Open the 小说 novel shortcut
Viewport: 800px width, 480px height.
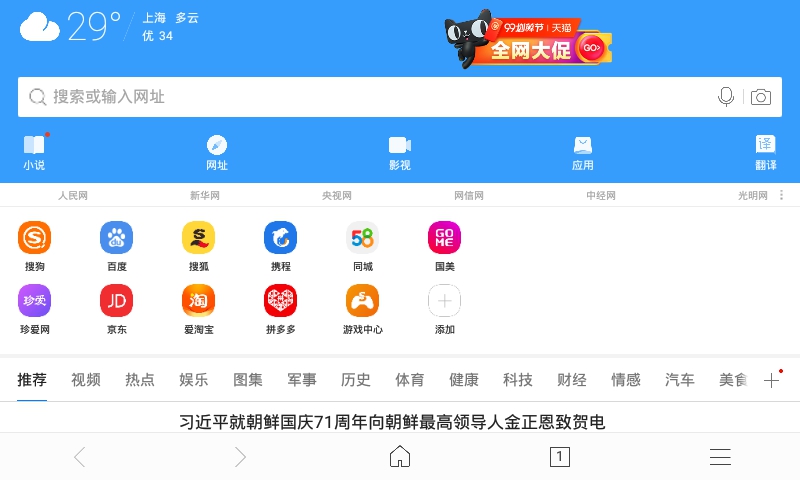(x=34, y=152)
